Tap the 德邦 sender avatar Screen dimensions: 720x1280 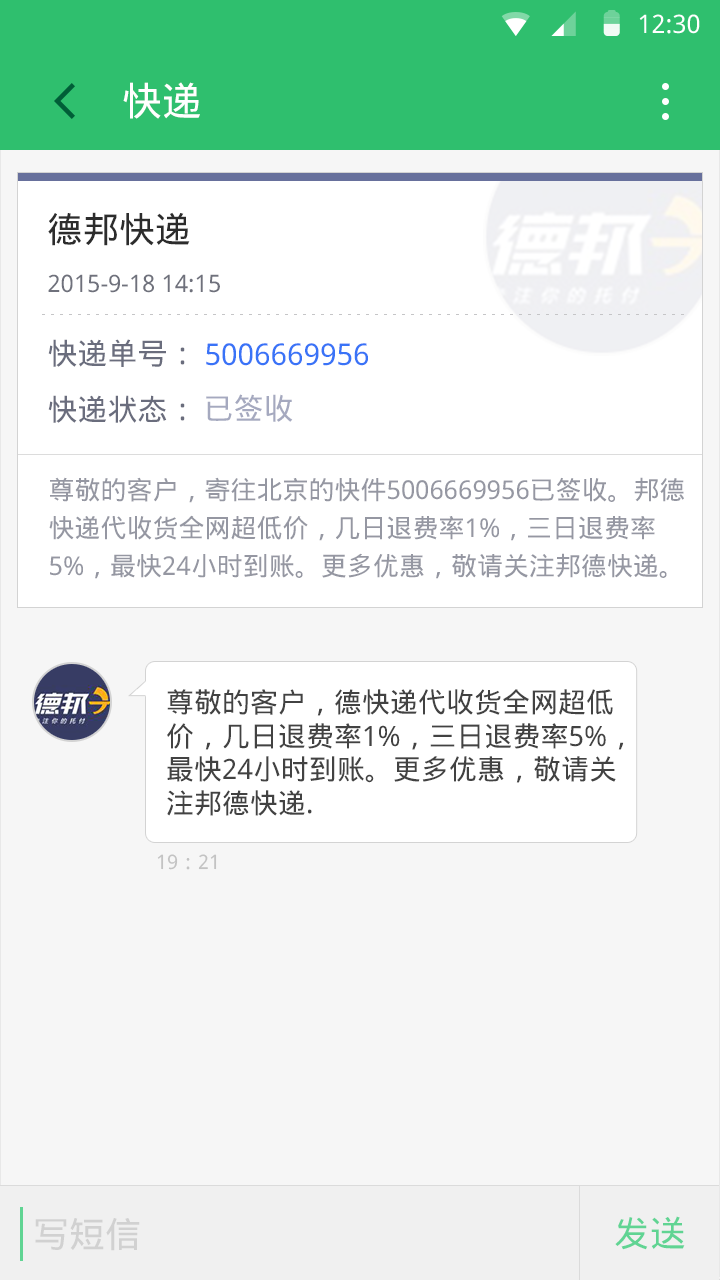coord(72,702)
